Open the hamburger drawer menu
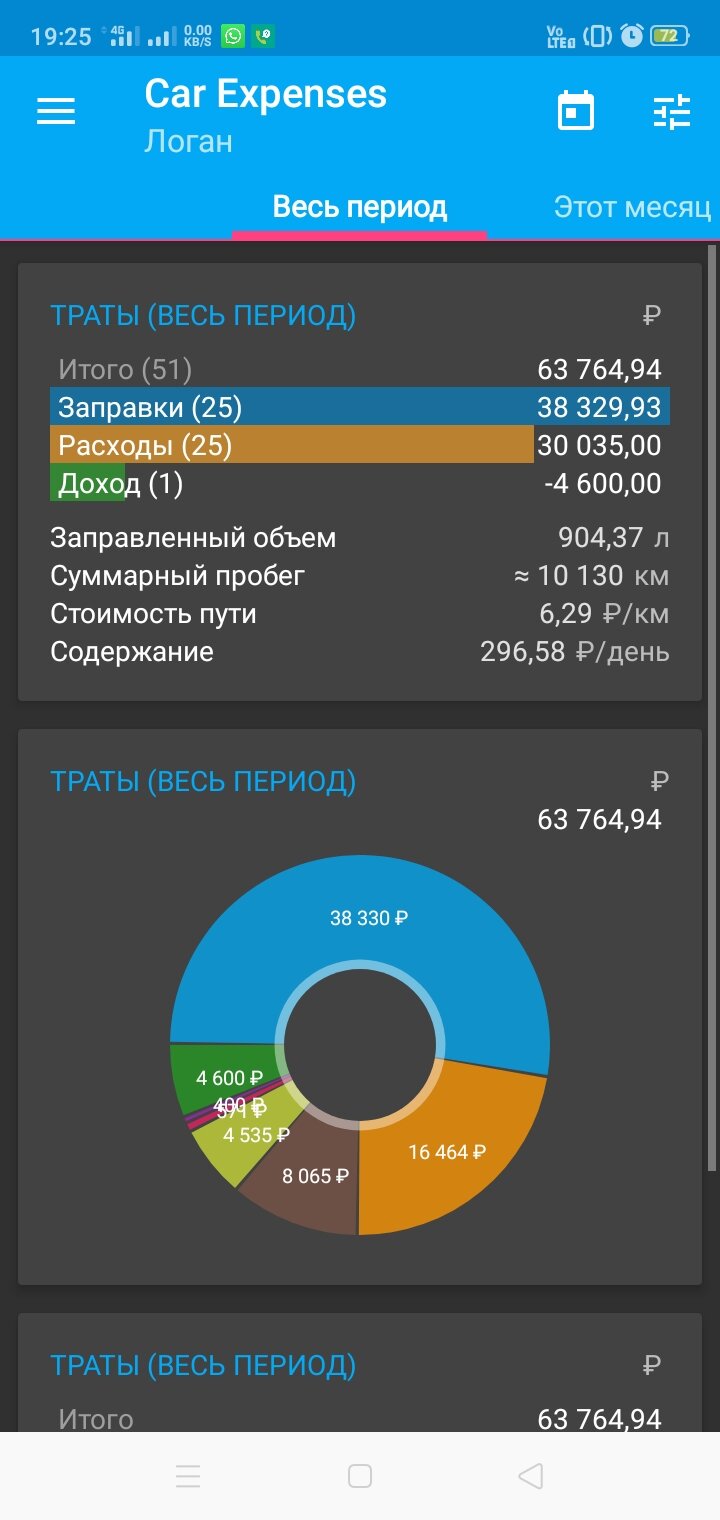 56,111
